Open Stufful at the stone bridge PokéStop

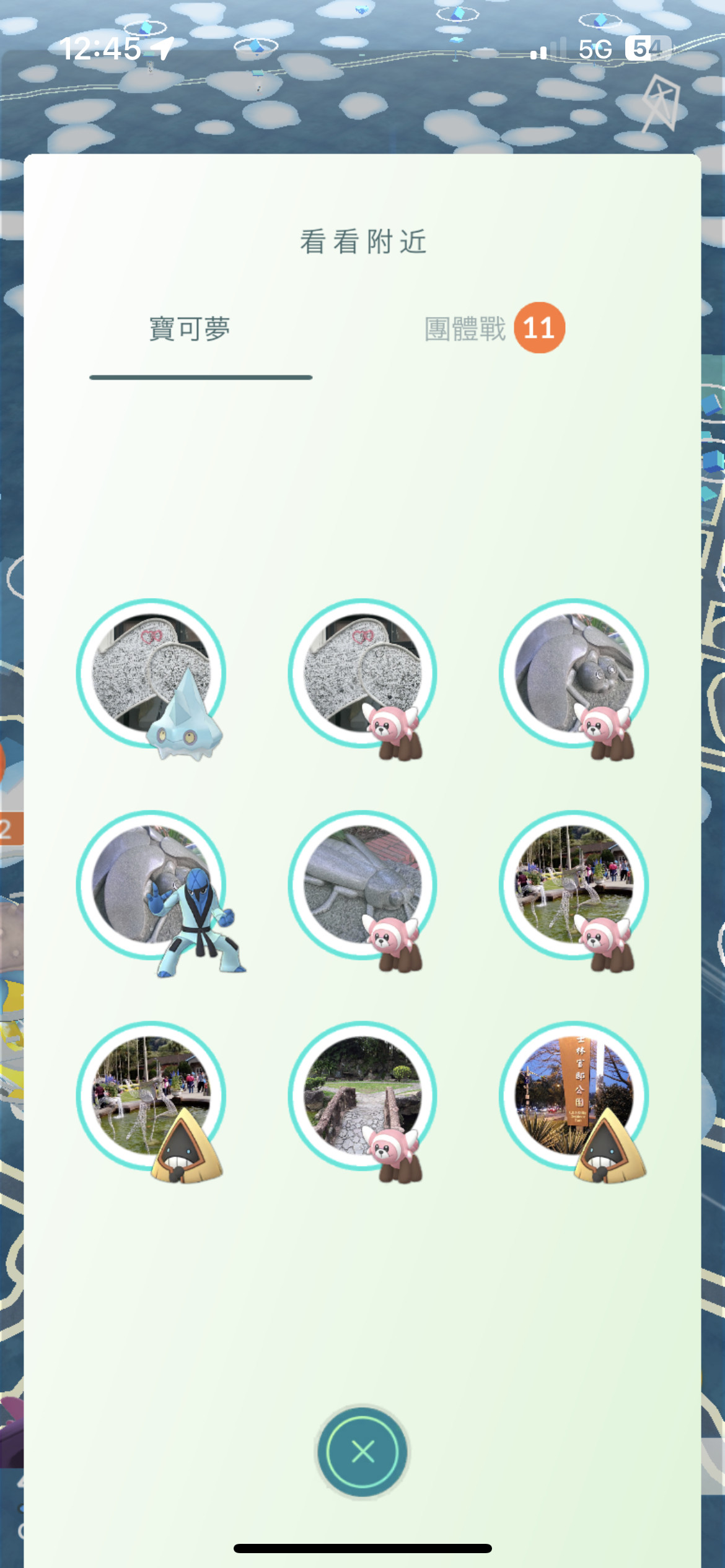coord(362,1096)
